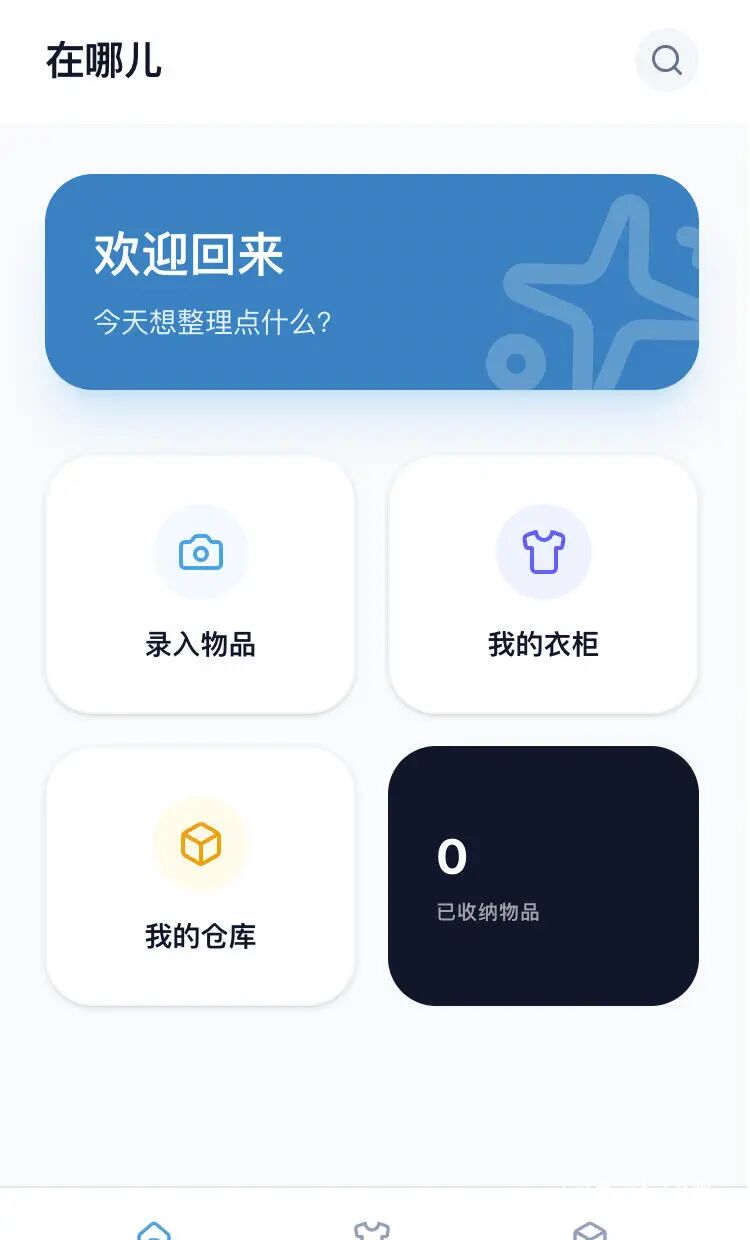Screen dimensions: 750x1240
Task: Click the 我的衣柜 label text
Action: pyautogui.click(x=543, y=645)
